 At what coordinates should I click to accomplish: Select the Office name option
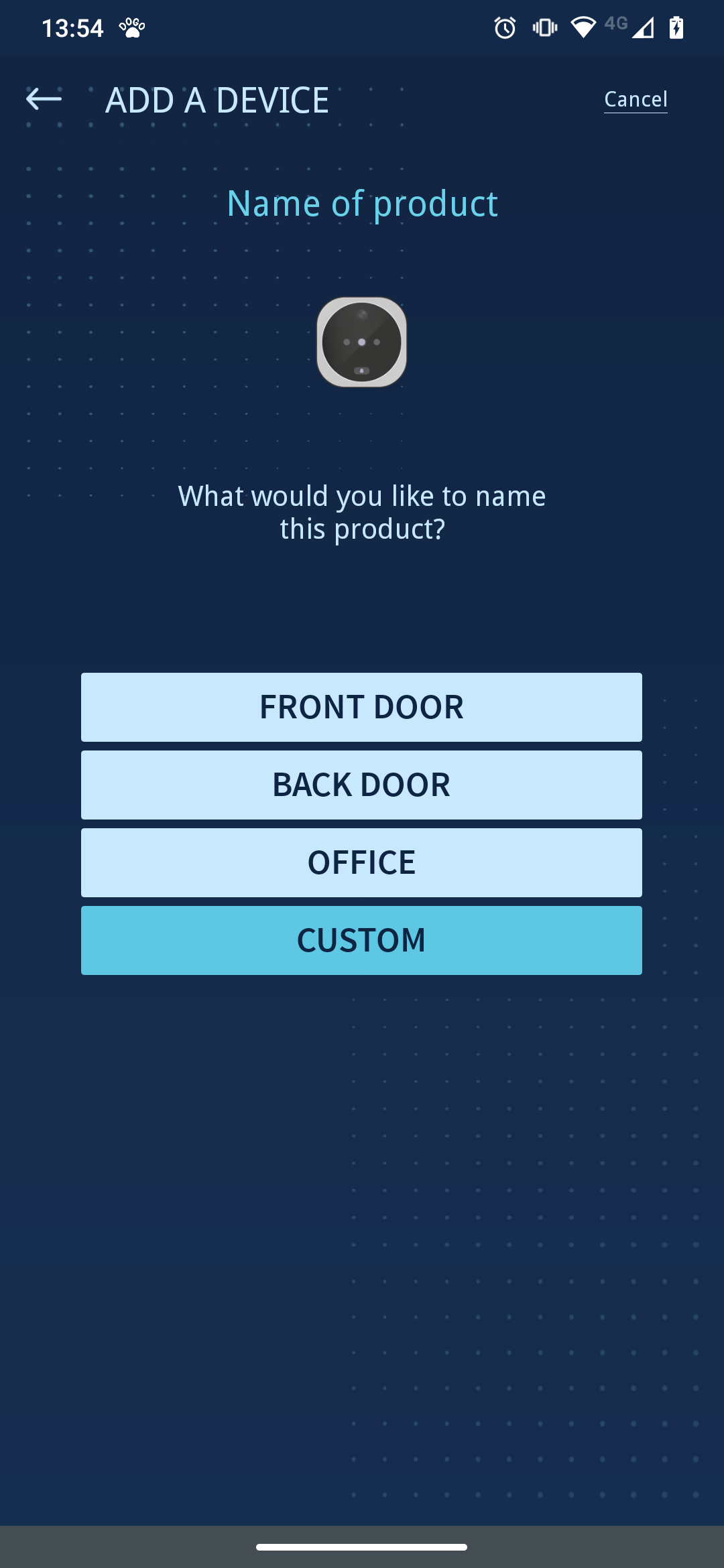[361, 862]
